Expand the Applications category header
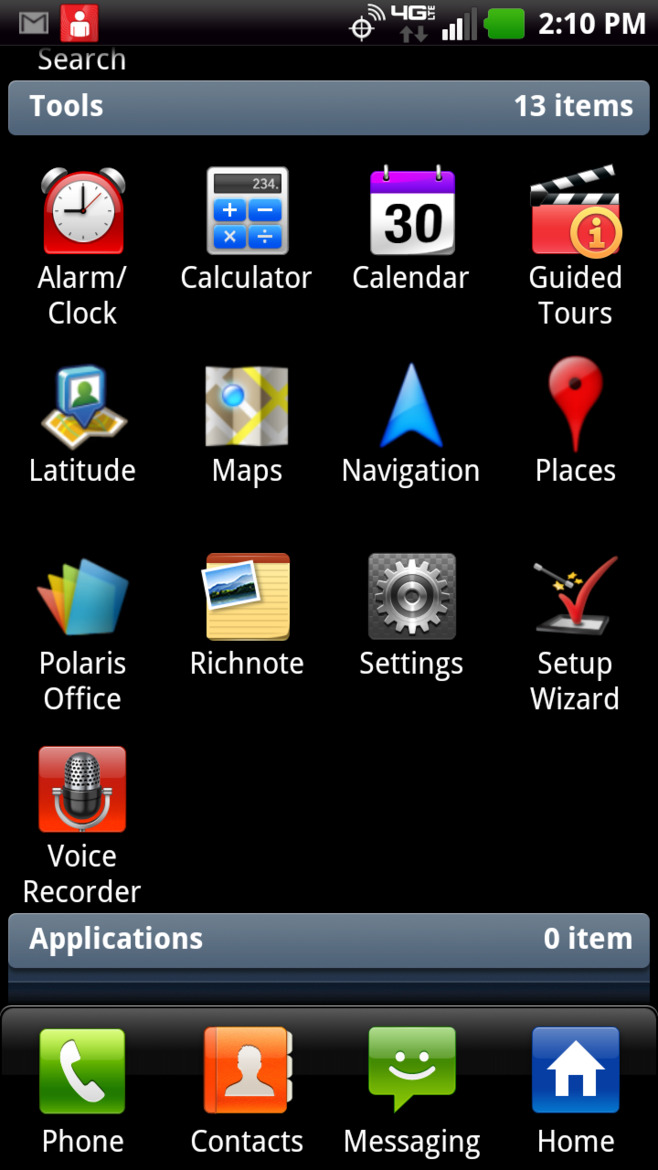 click(x=329, y=939)
